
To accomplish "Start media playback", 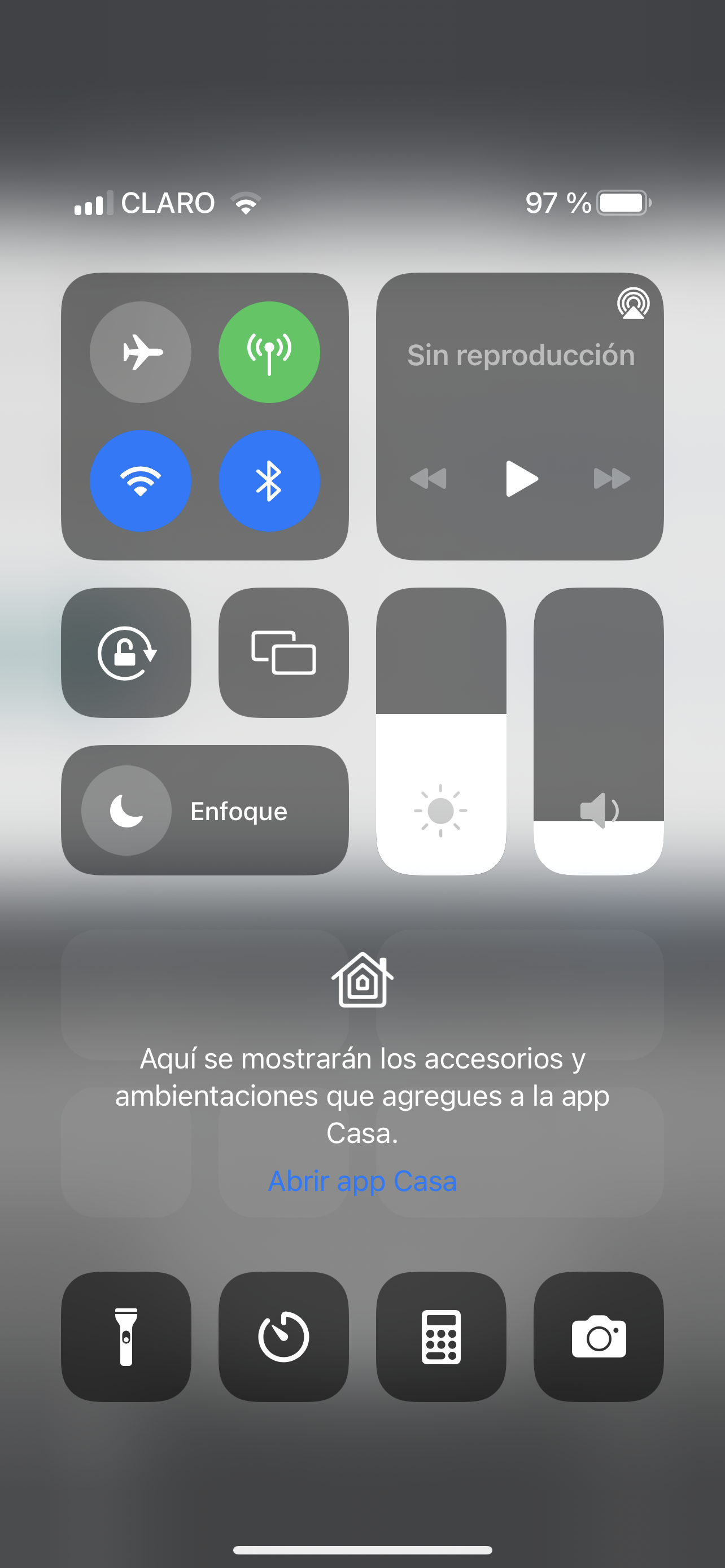I will [x=521, y=479].
